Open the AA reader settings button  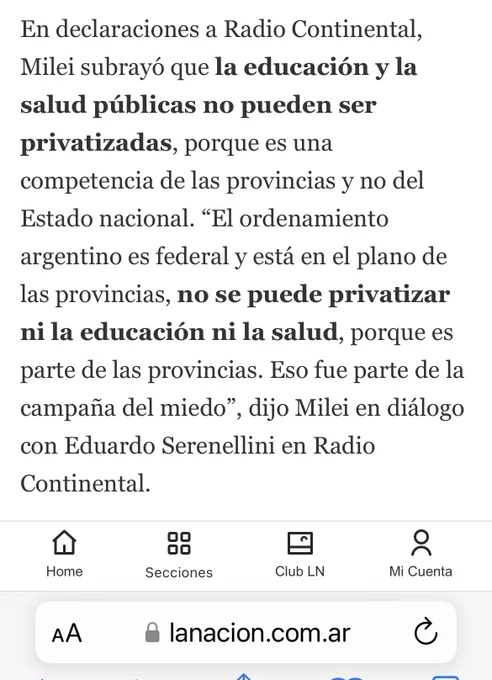(66, 633)
